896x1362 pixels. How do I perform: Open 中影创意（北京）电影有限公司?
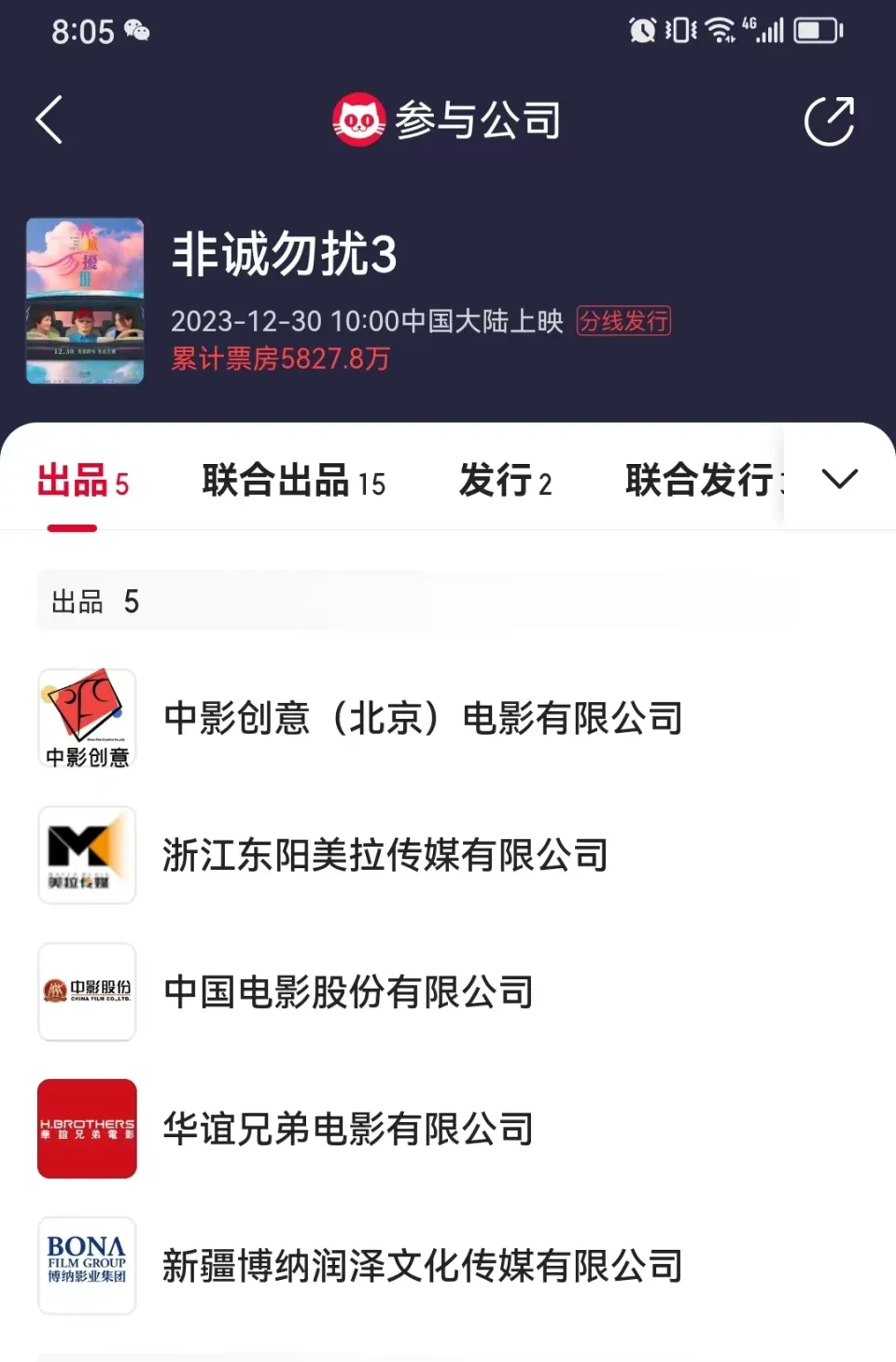422,718
